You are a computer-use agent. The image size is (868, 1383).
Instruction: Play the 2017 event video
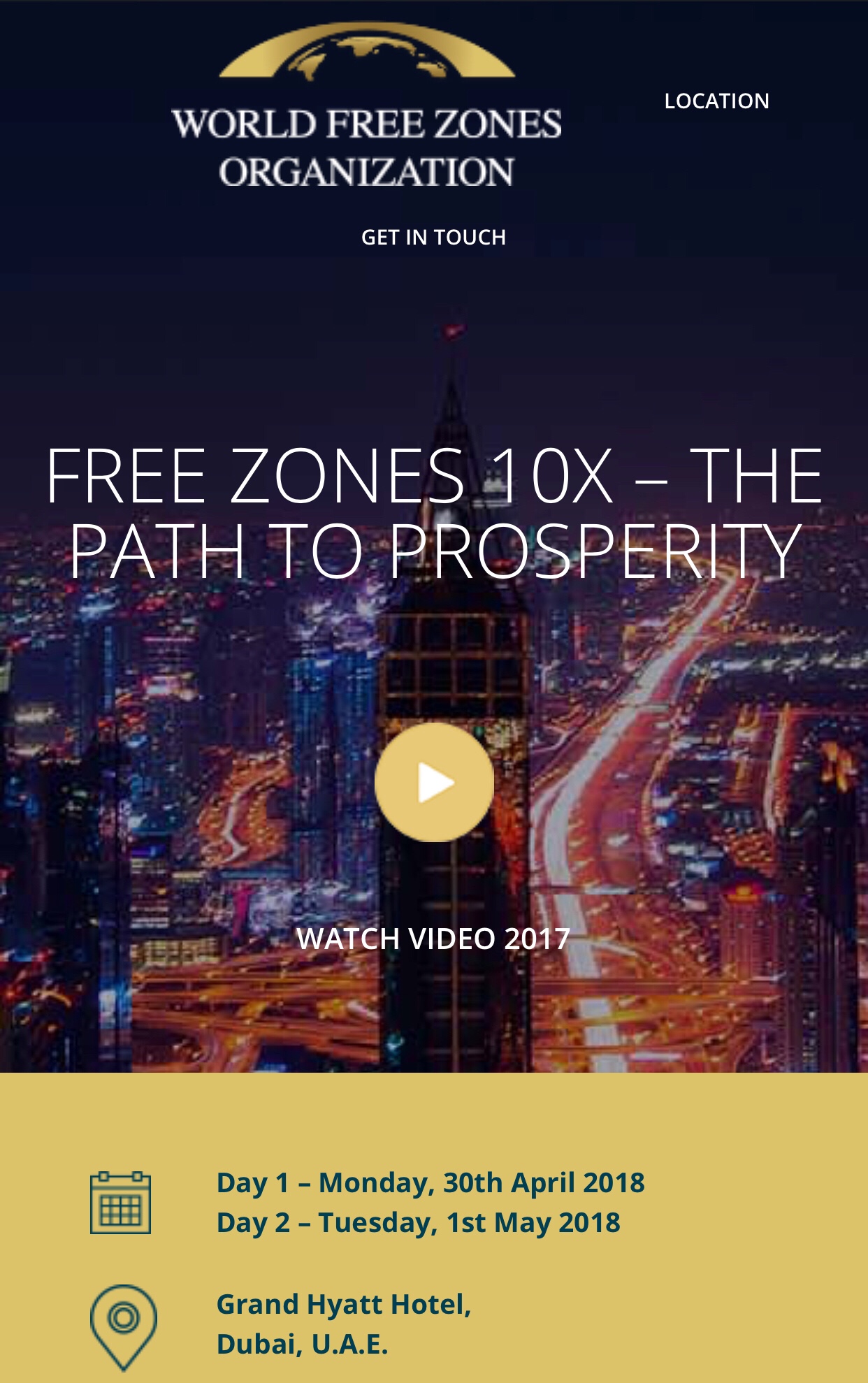434,782
